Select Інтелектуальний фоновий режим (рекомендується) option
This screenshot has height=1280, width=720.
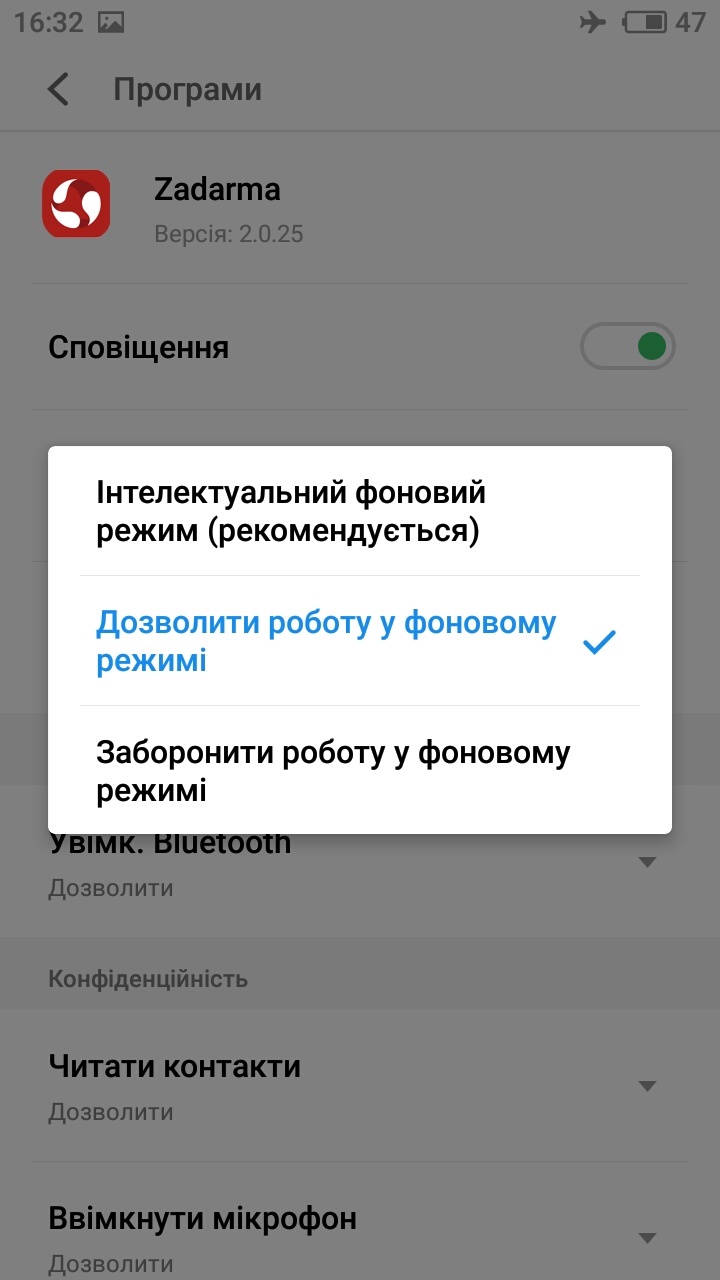point(360,511)
